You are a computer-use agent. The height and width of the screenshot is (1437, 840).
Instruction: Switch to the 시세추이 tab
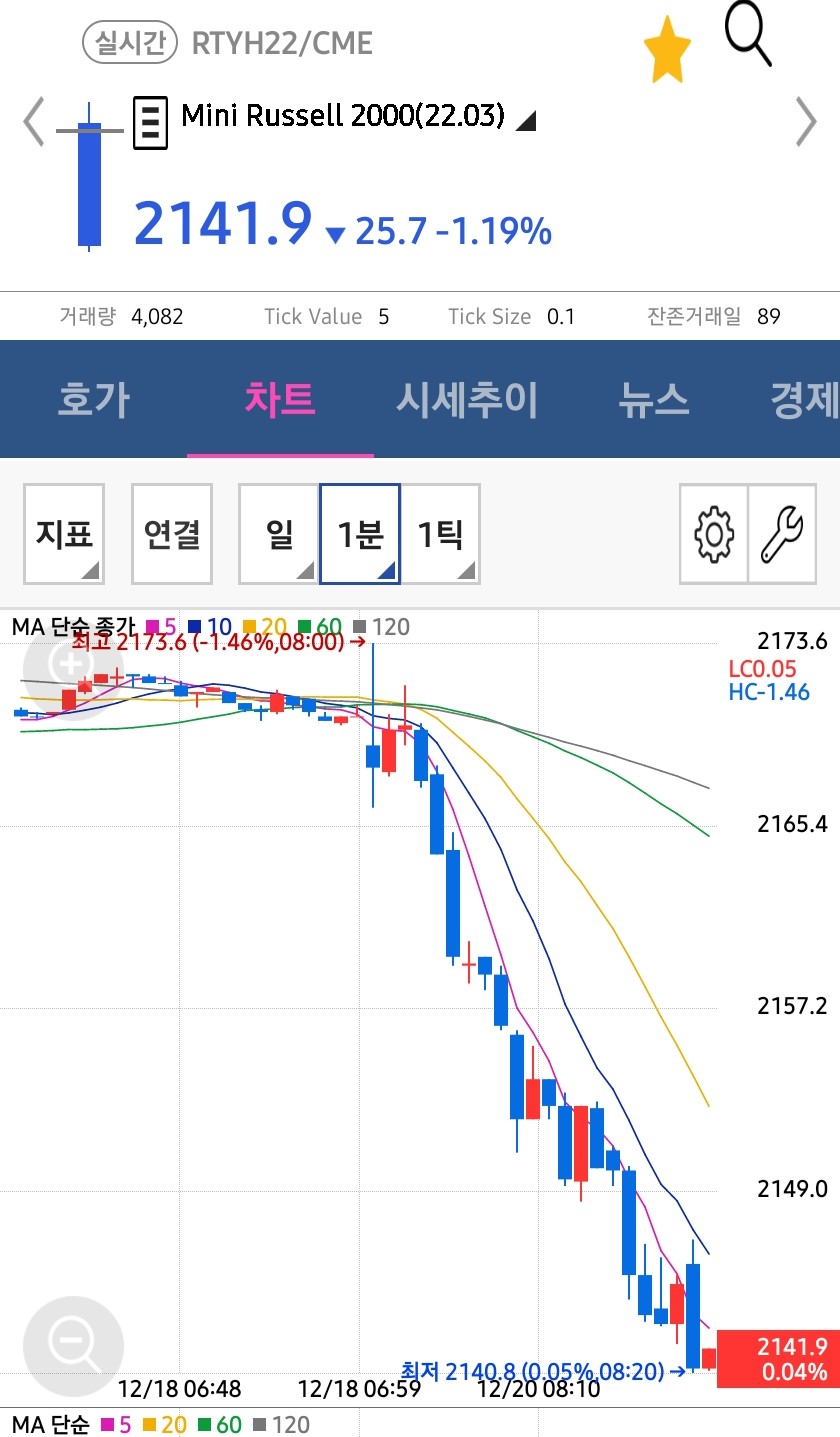click(x=467, y=400)
